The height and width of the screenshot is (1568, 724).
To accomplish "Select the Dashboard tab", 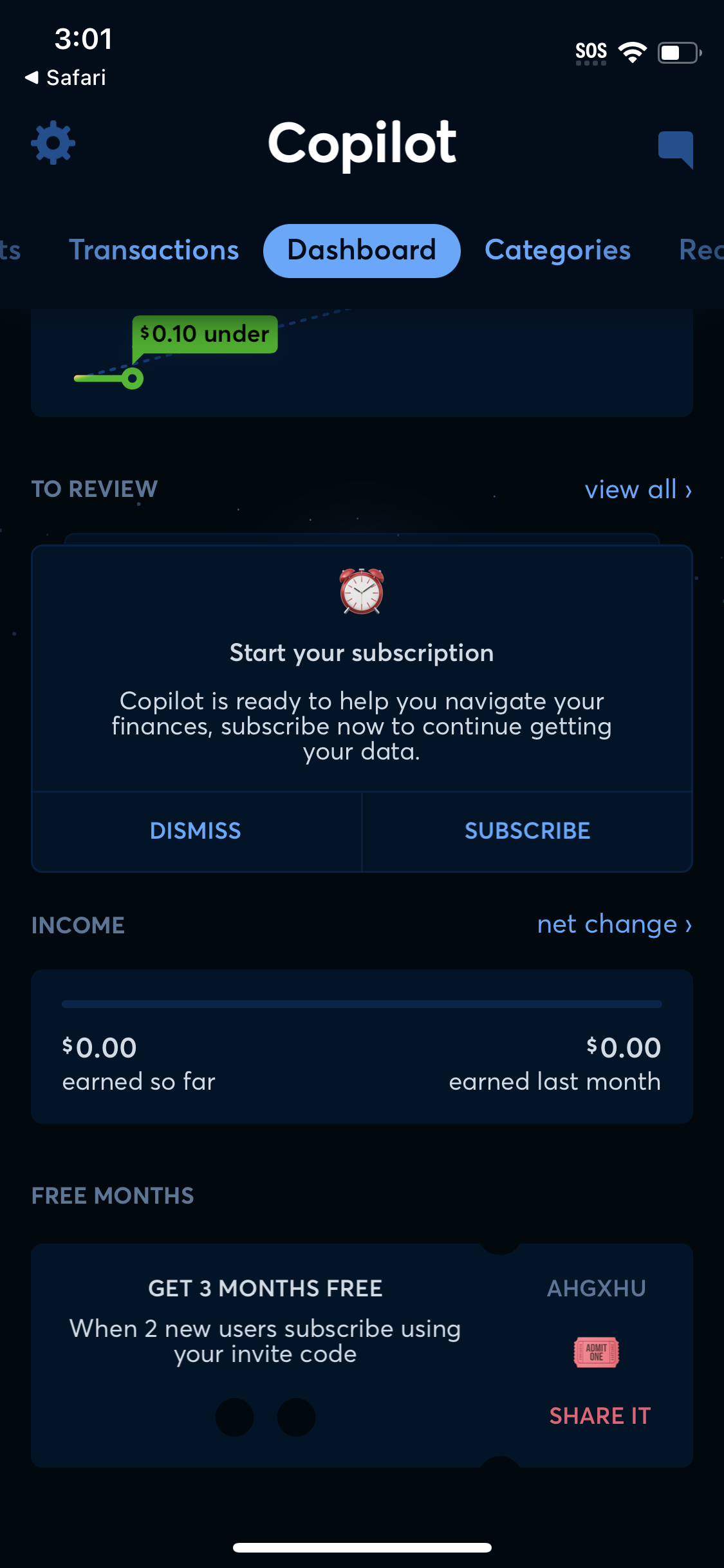I will [x=361, y=250].
